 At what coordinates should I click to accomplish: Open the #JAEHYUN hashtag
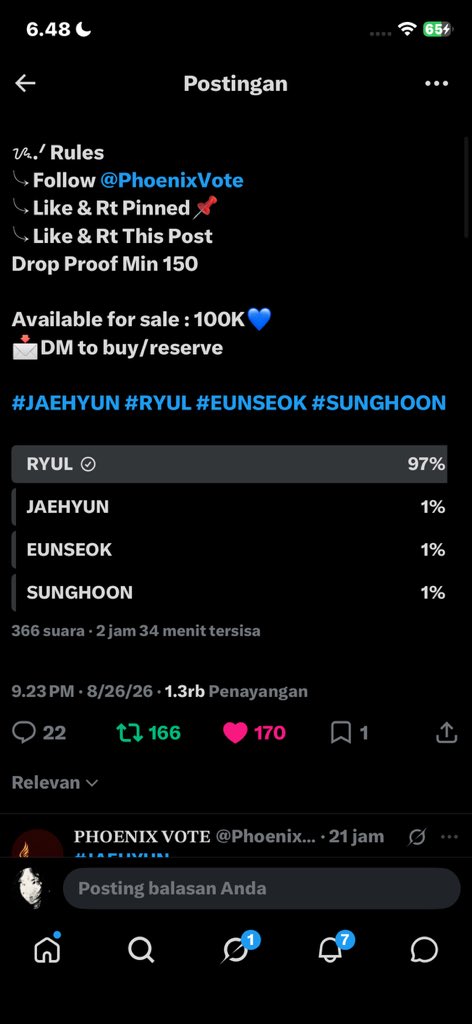coord(66,402)
